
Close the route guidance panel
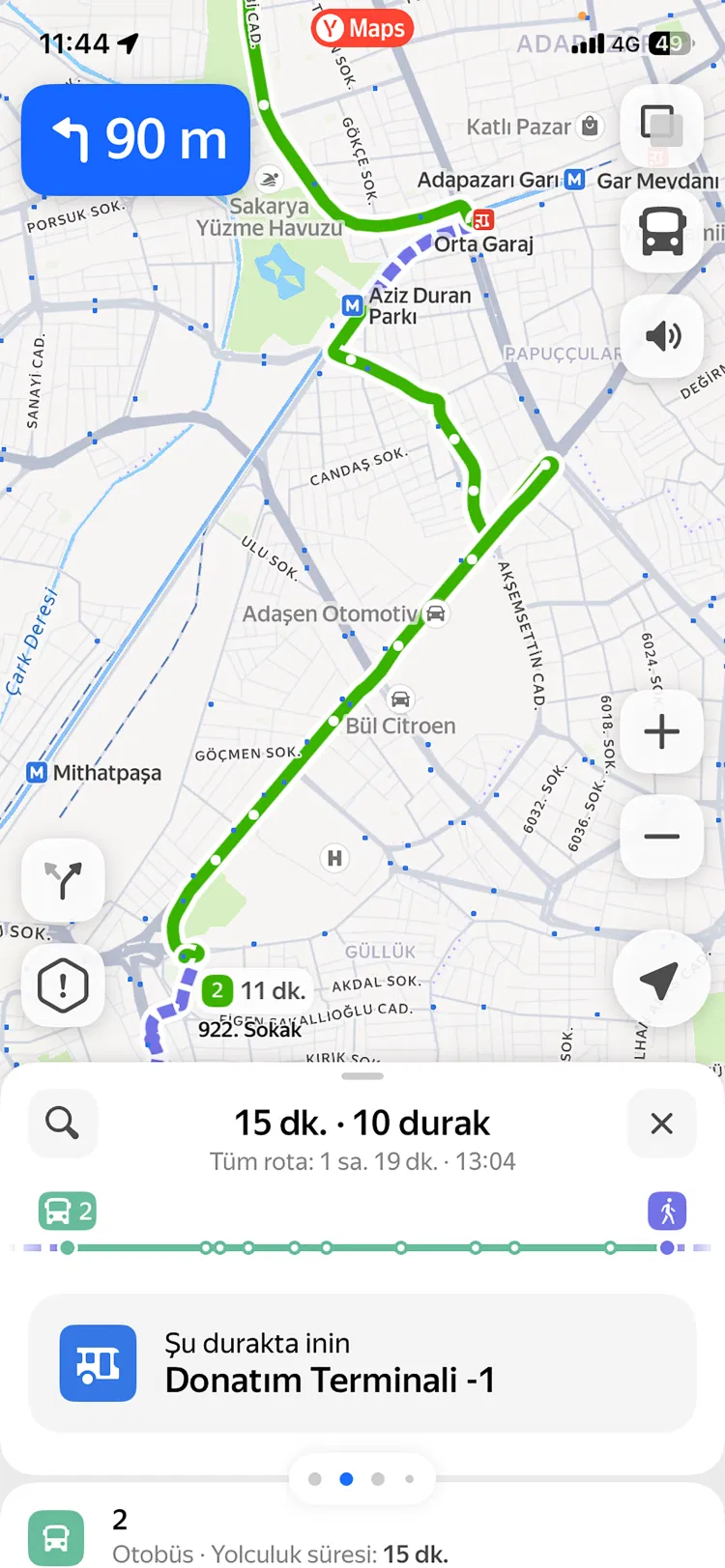point(662,1124)
